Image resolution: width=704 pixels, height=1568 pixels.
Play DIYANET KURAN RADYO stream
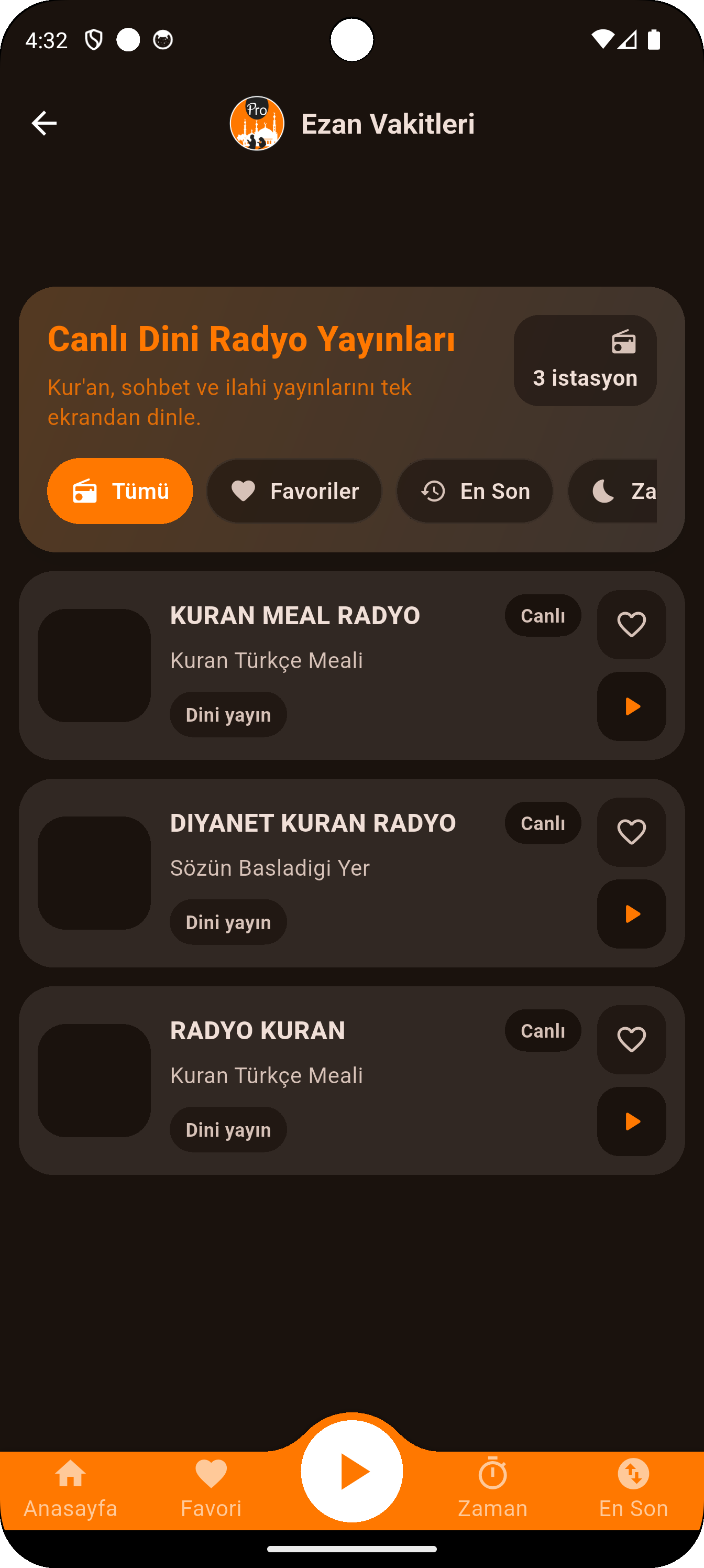click(x=631, y=913)
